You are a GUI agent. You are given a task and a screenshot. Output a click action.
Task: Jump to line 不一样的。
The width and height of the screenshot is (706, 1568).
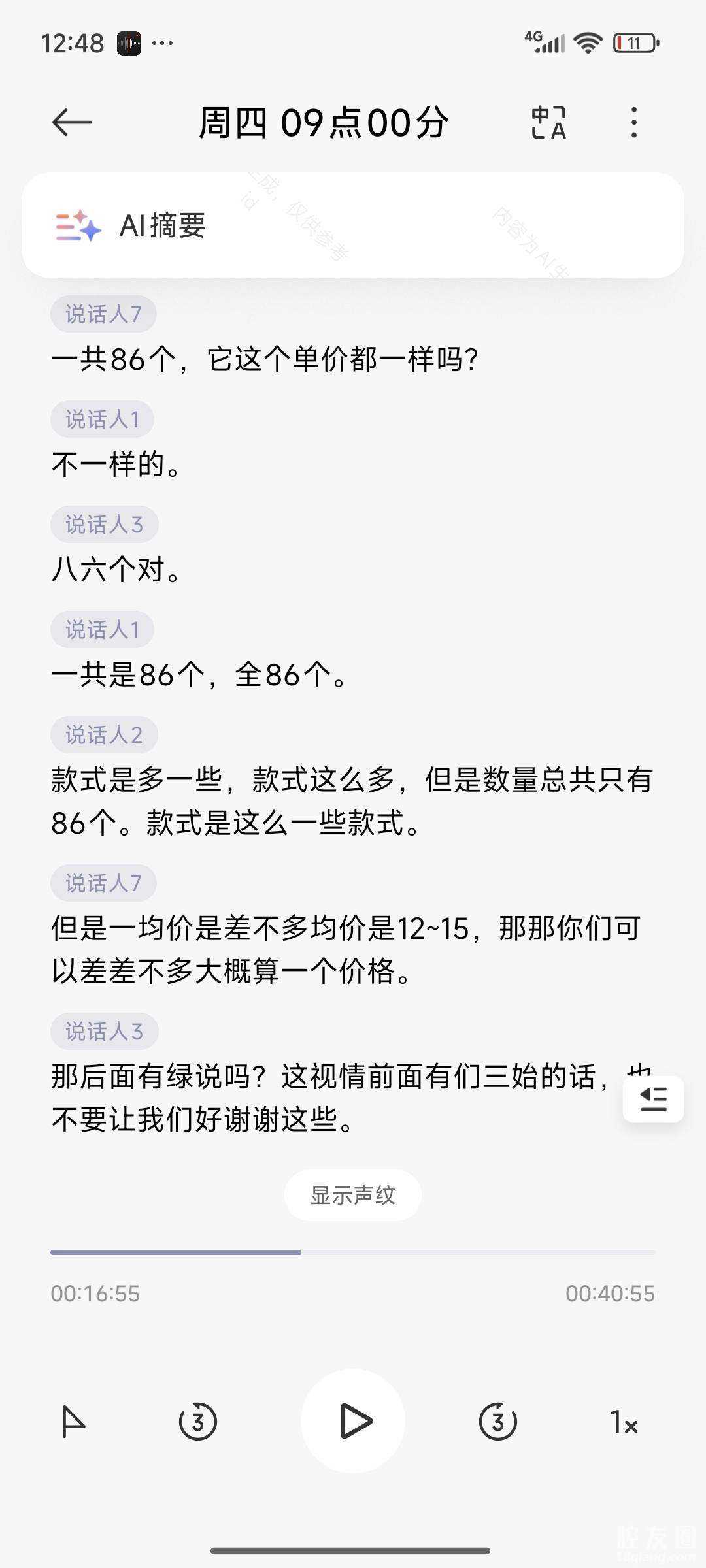coord(116,465)
